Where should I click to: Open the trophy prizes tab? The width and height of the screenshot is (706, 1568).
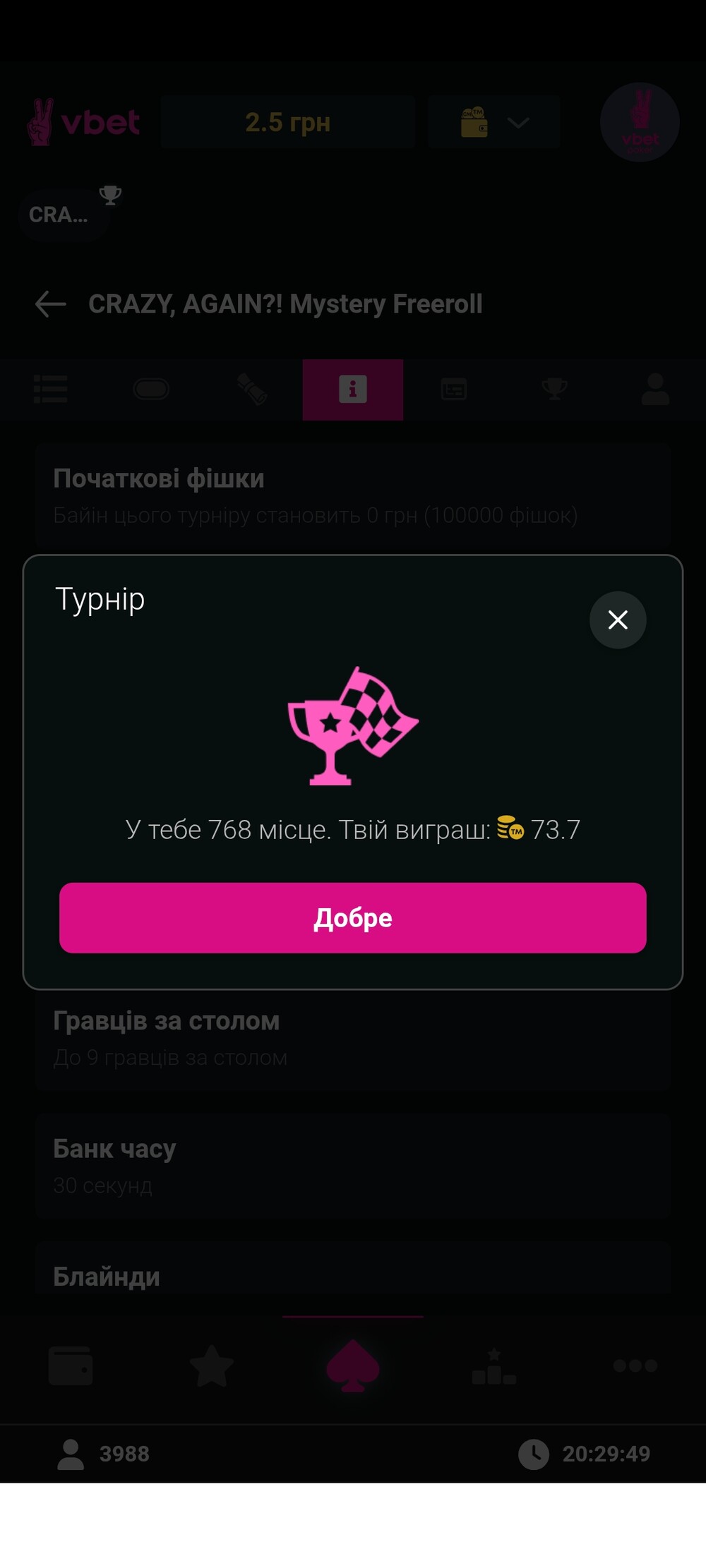pos(554,390)
